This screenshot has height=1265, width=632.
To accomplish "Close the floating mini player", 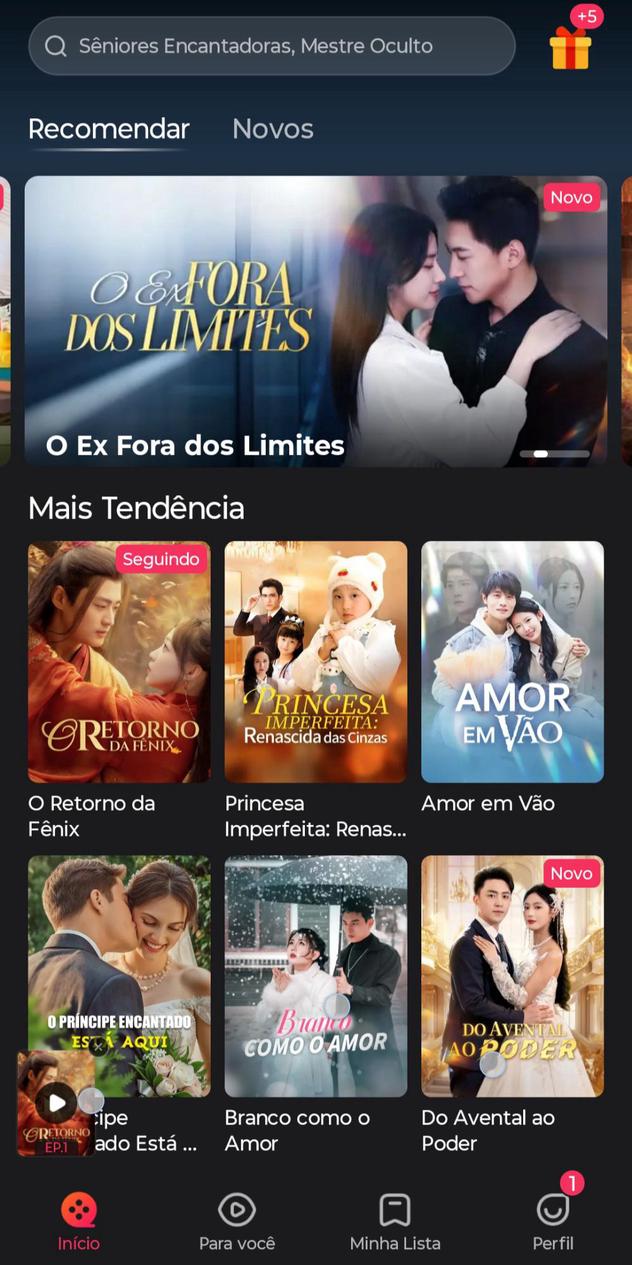I will 97,1047.
